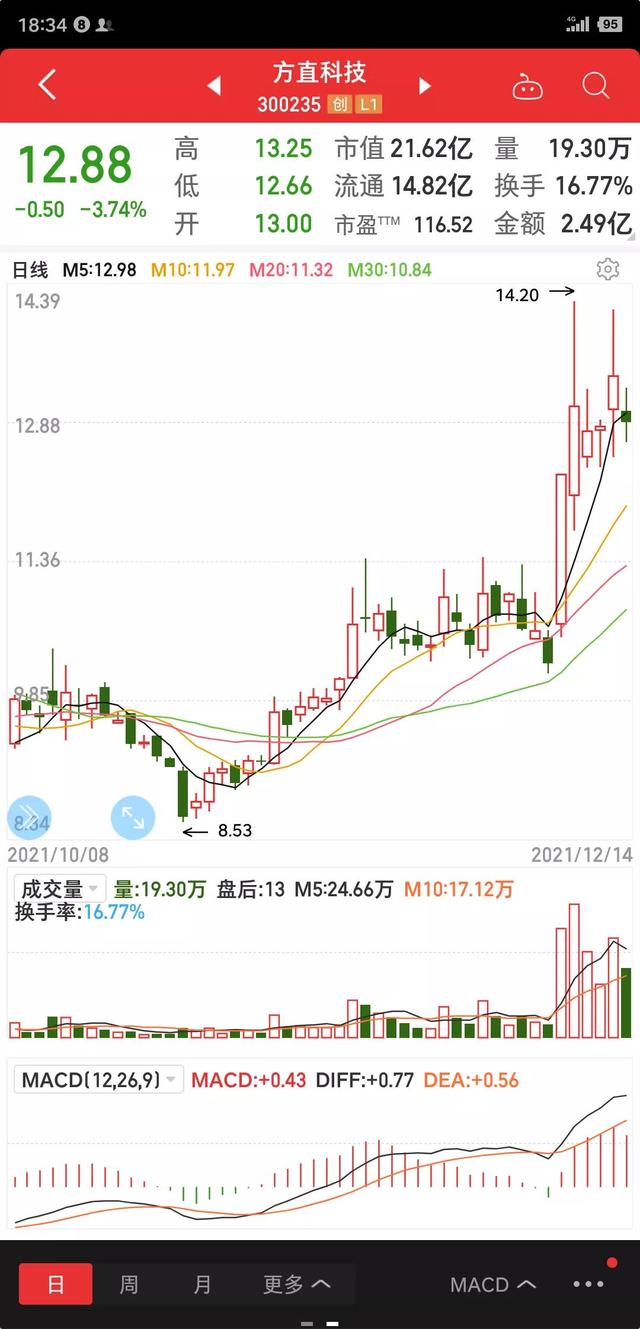Expand the bottom MACD indicator selector
The height and width of the screenshot is (1329, 640).
coord(493,1284)
